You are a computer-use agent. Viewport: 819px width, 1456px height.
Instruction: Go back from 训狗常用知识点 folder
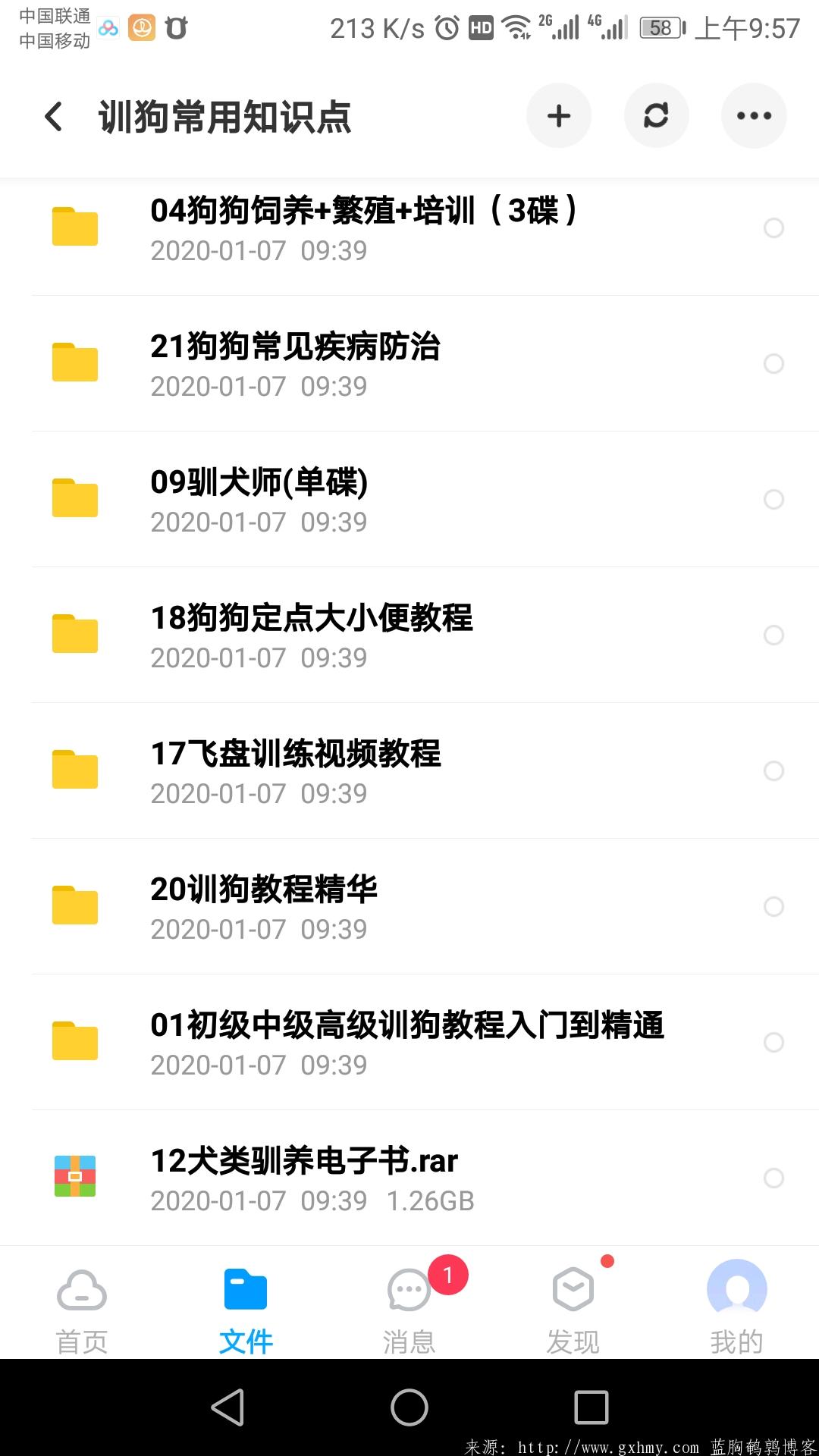click(x=53, y=116)
